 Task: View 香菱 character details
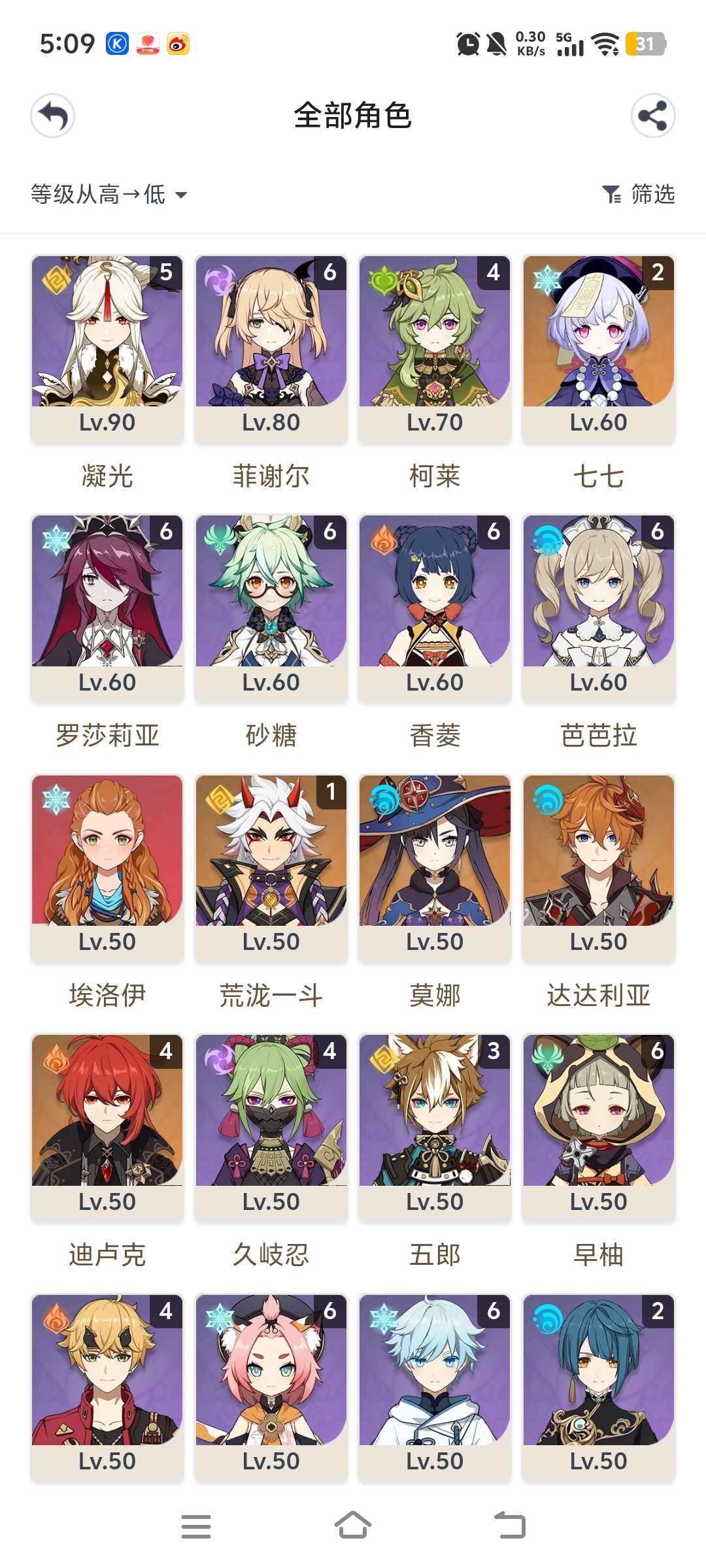click(435, 608)
